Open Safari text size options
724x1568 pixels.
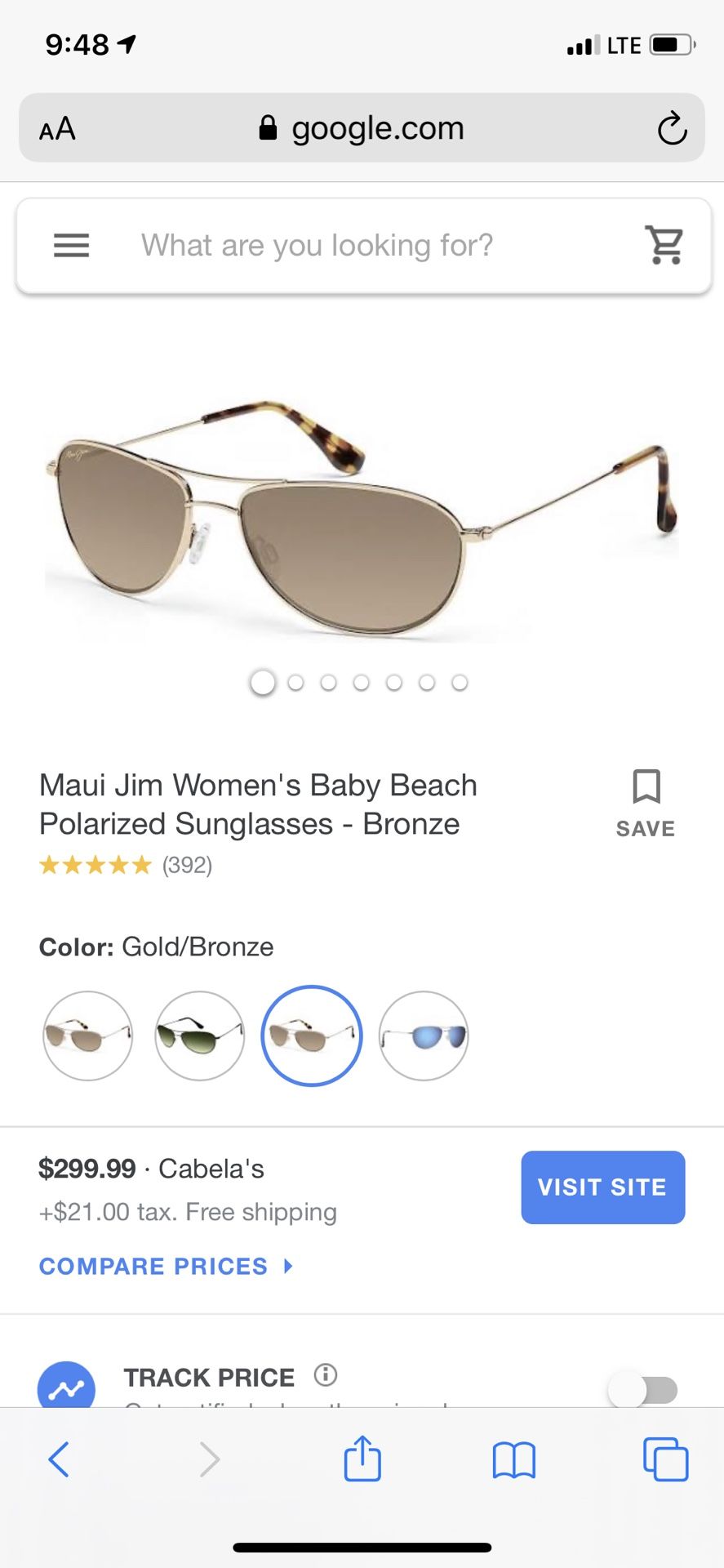57,129
